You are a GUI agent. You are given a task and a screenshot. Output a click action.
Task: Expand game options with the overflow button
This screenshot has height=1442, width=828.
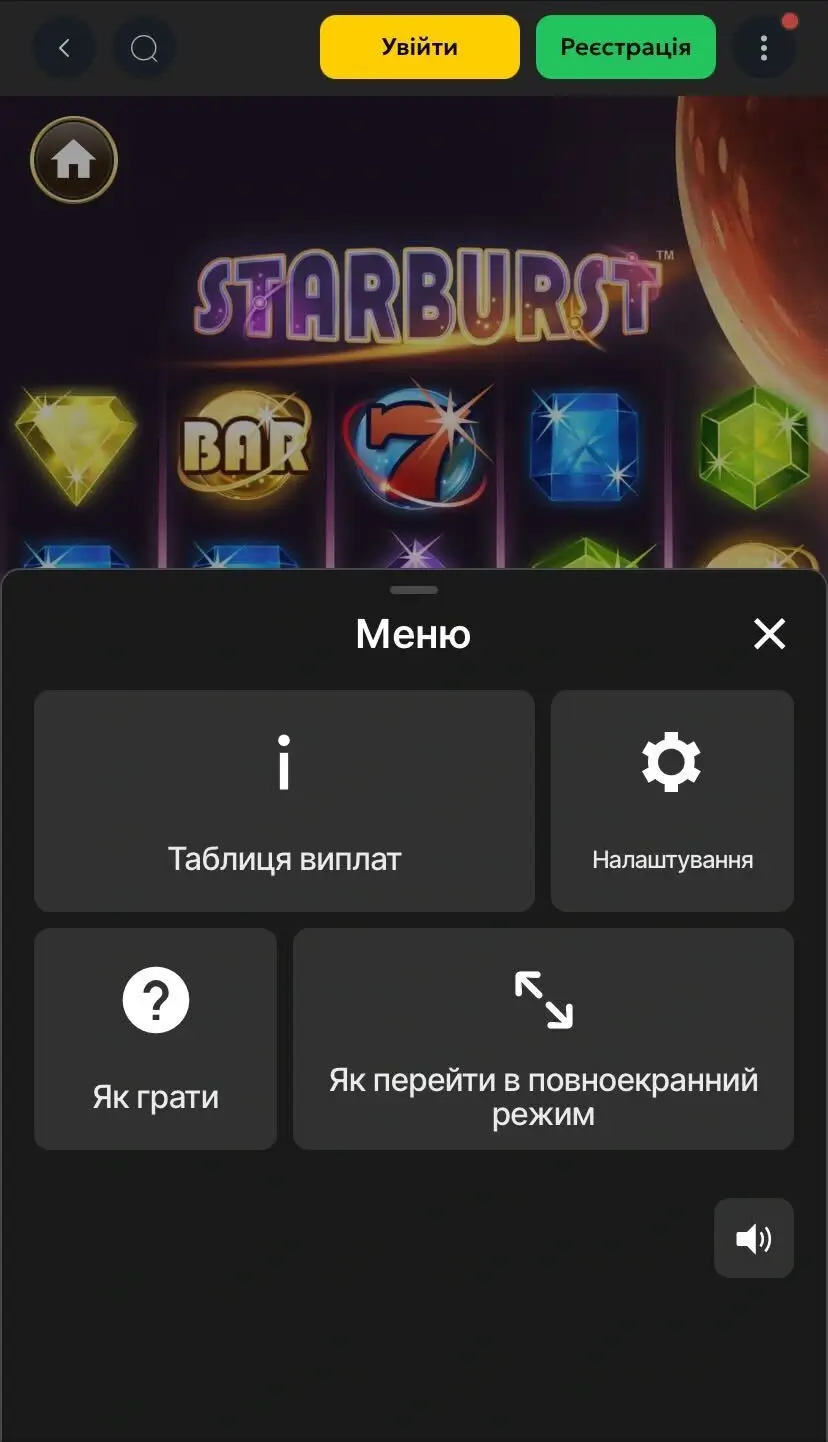pyautogui.click(x=764, y=47)
